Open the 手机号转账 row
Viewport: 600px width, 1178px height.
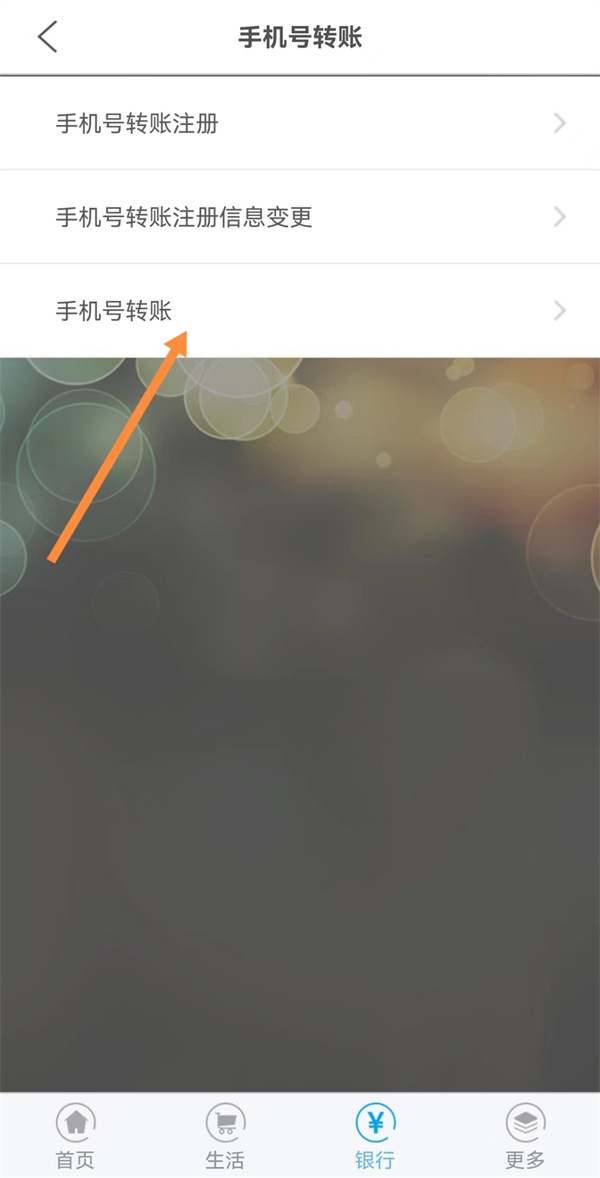[x=300, y=311]
